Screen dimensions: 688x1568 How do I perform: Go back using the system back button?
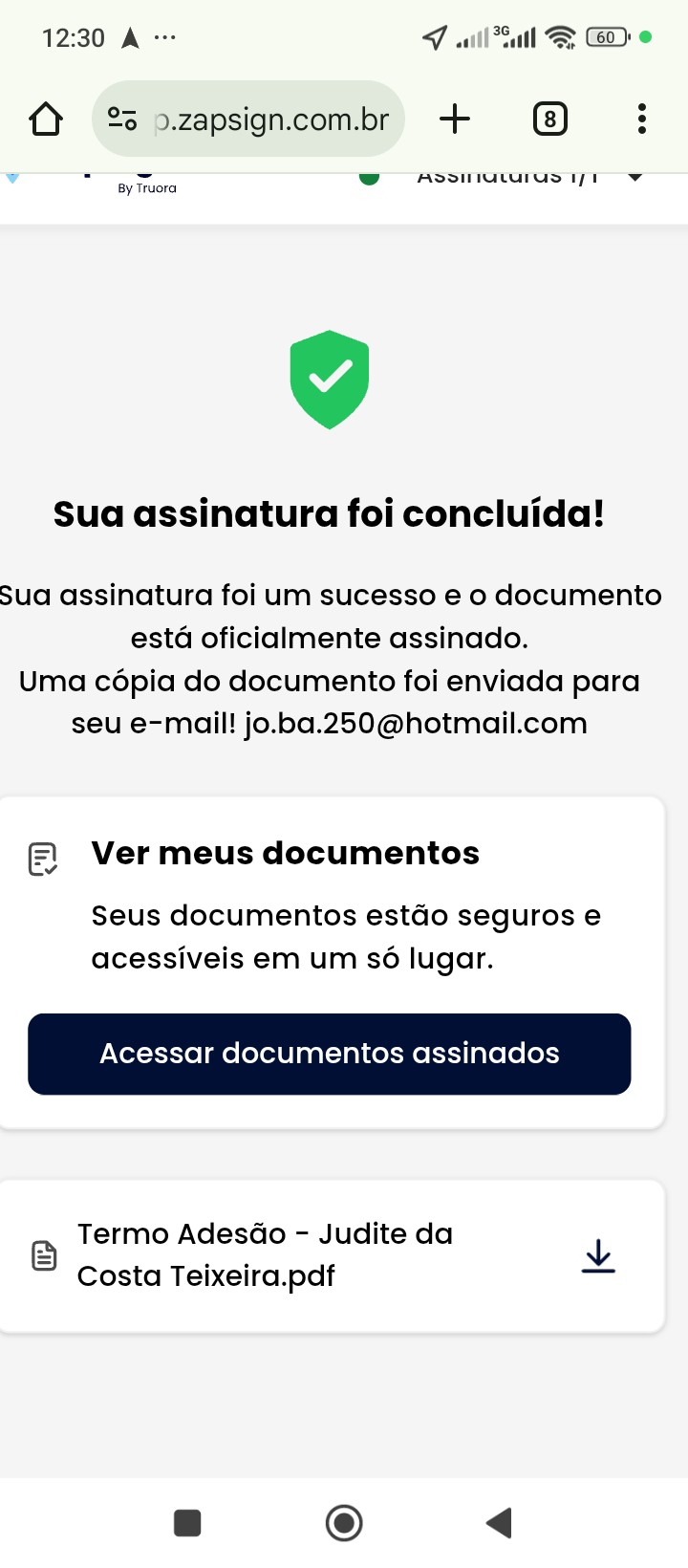coord(499,1522)
